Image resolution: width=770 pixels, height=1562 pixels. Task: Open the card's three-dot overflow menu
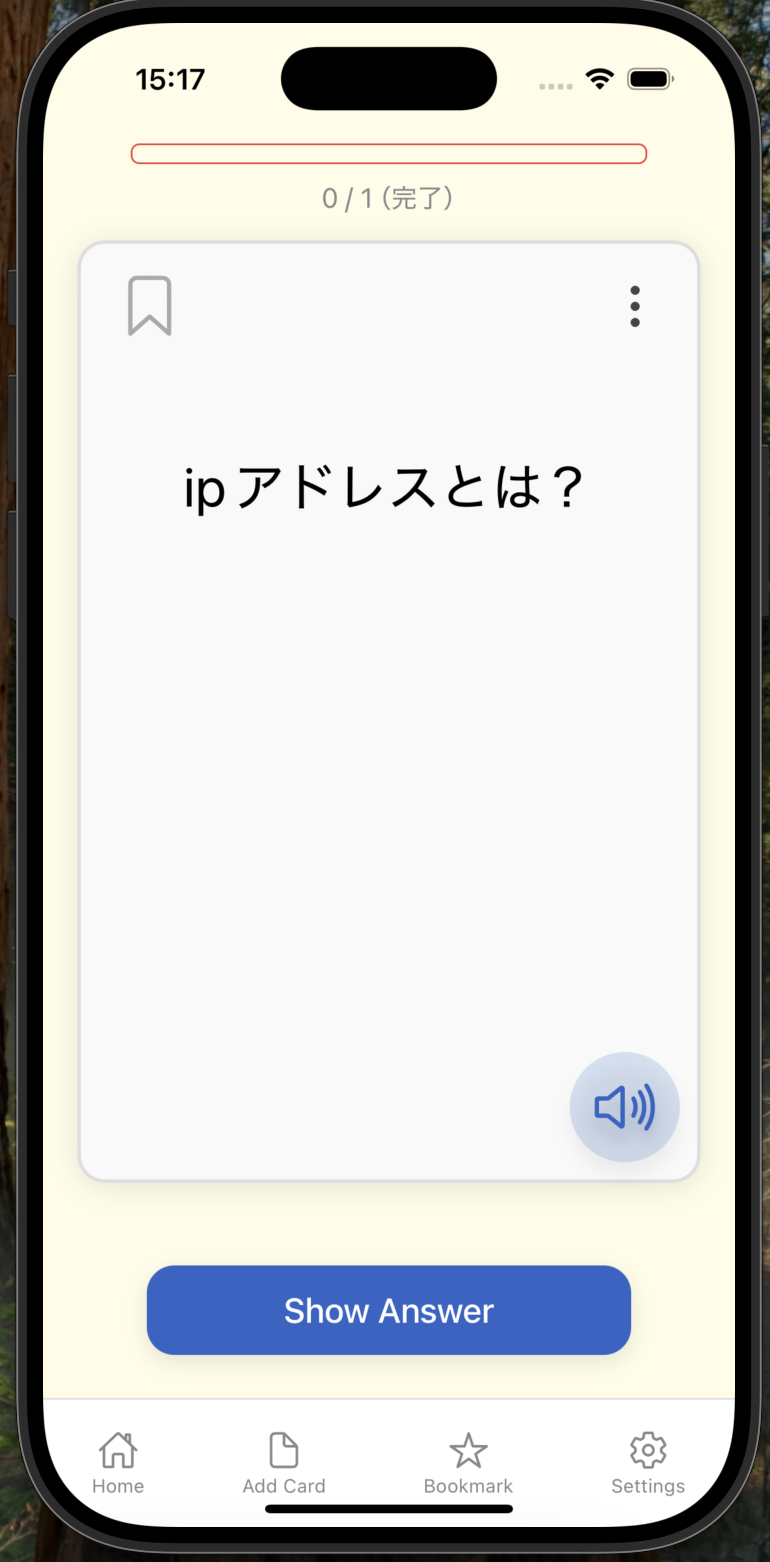click(635, 306)
